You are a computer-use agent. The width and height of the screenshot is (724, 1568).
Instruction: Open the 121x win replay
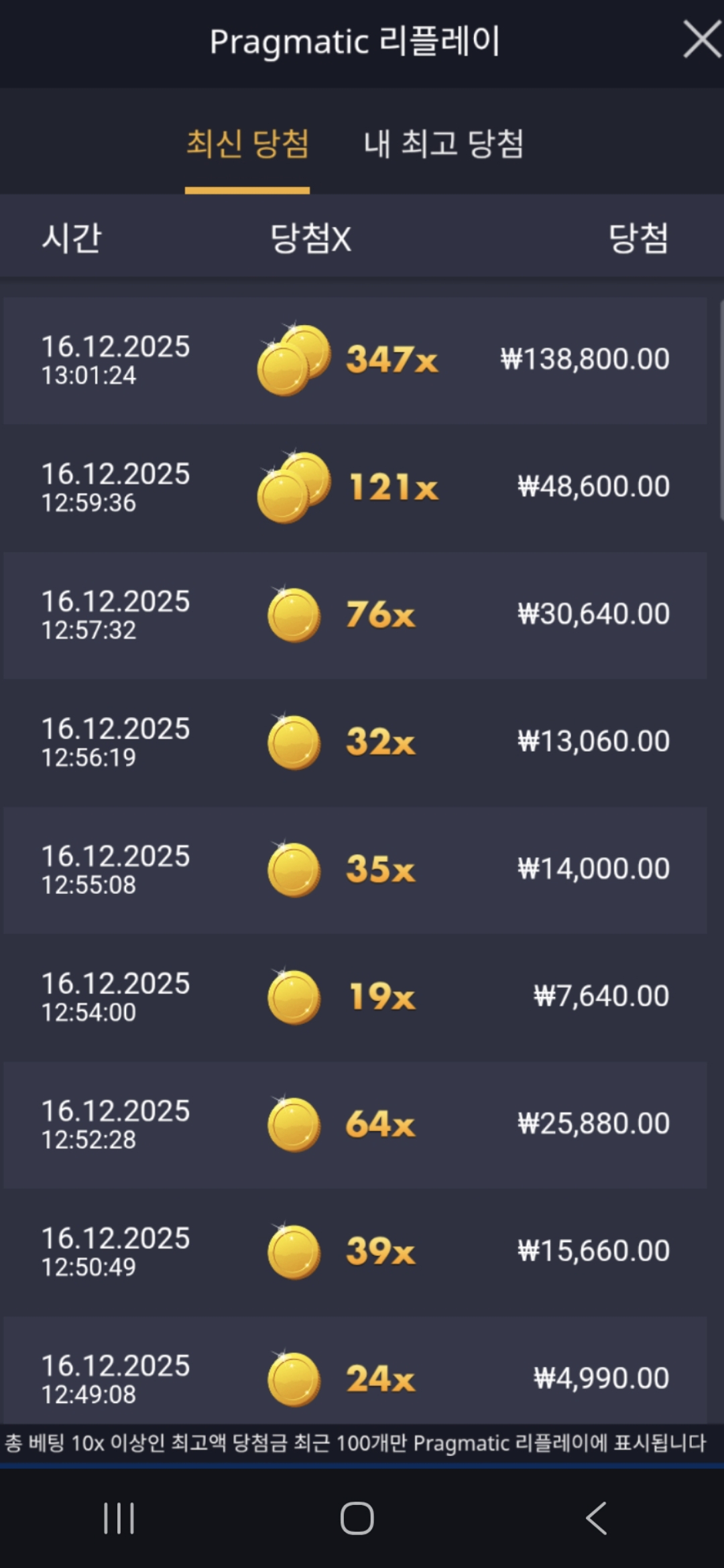pos(355,487)
